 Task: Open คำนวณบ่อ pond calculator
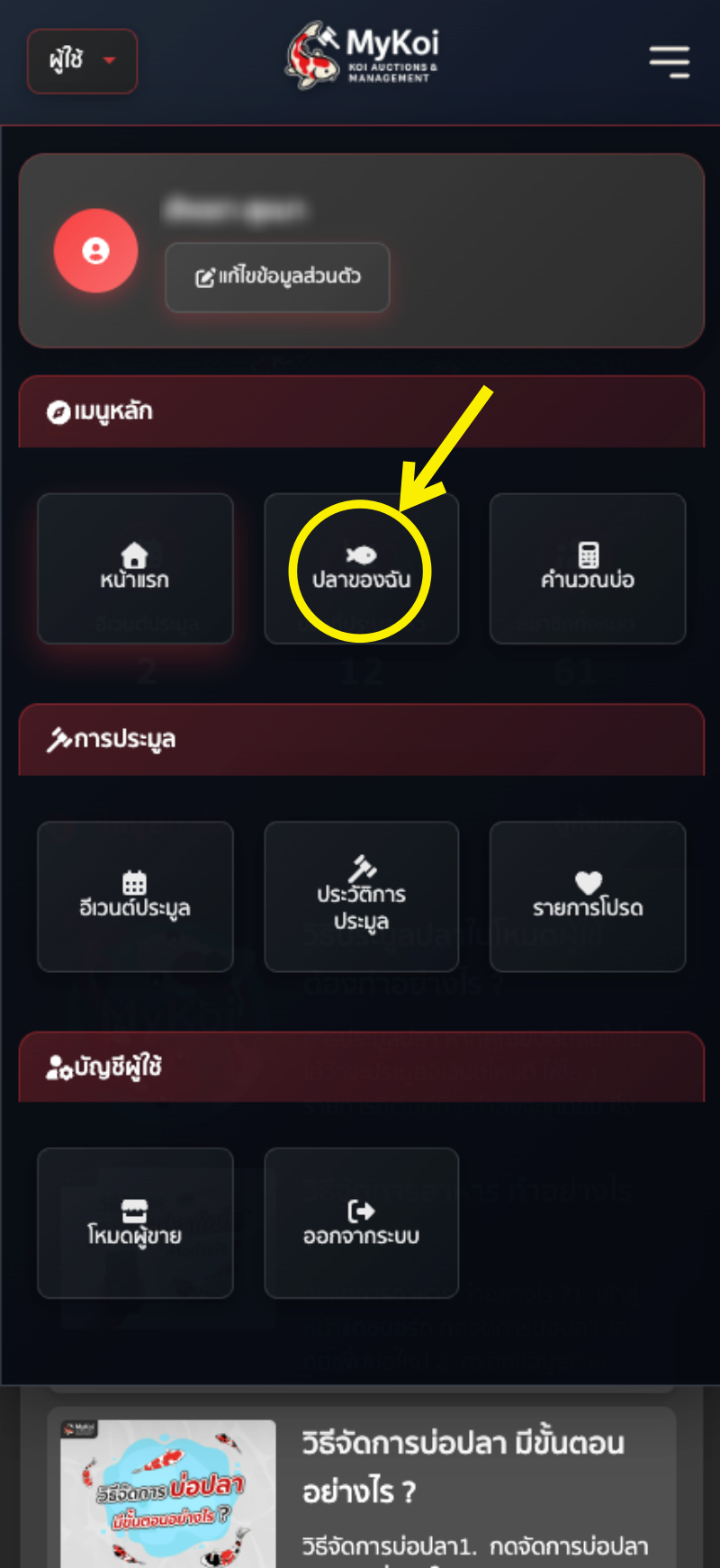pyautogui.click(x=588, y=568)
